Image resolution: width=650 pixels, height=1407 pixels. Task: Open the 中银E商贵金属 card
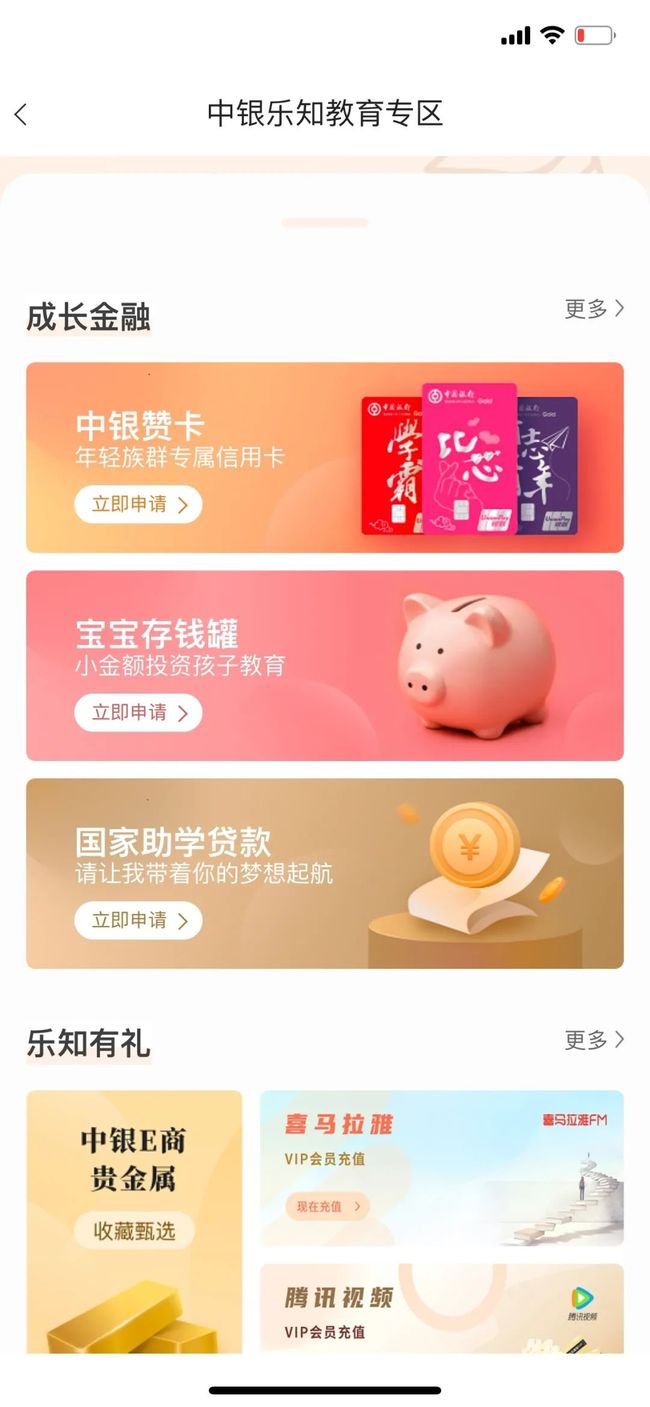coord(134,1221)
